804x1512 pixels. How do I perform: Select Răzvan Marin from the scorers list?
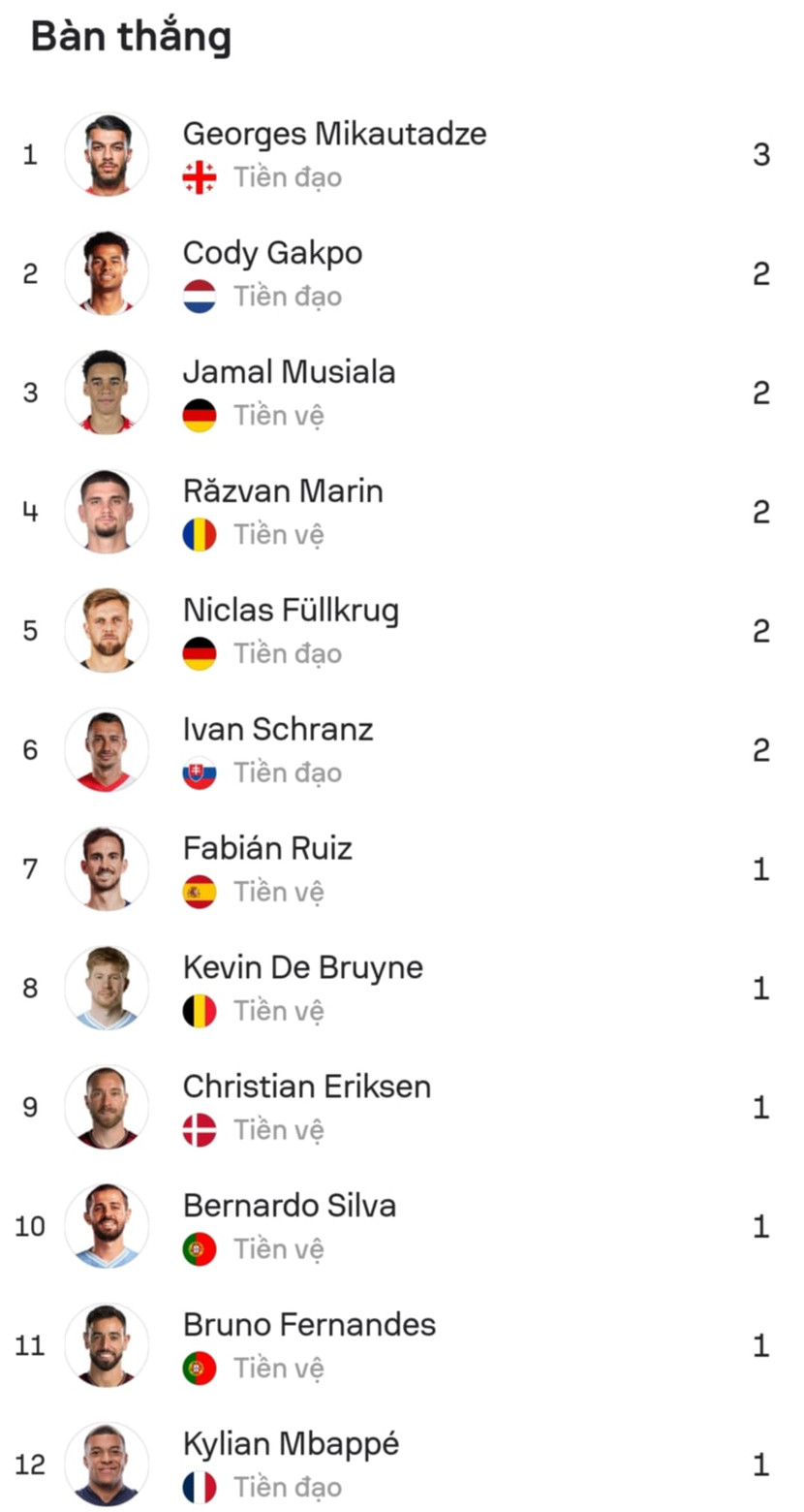click(283, 491)
